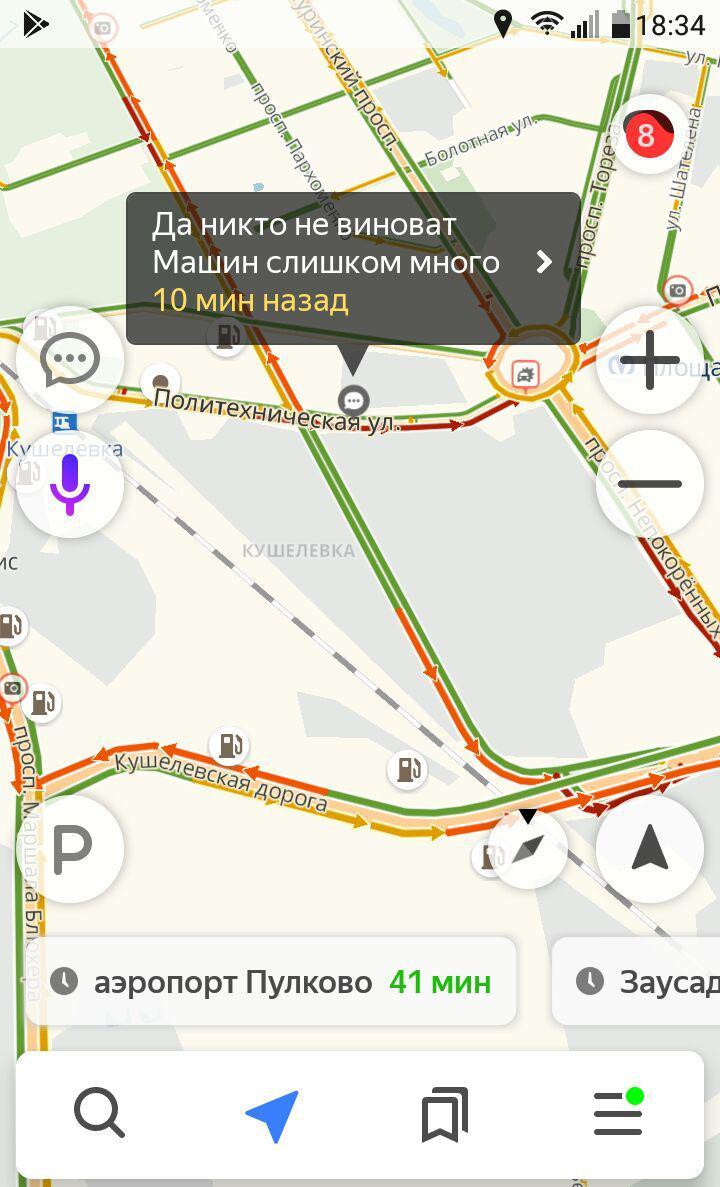Toggle the parking layer button
Viewport: 720px width, 1187px height.
pos(70,849)
